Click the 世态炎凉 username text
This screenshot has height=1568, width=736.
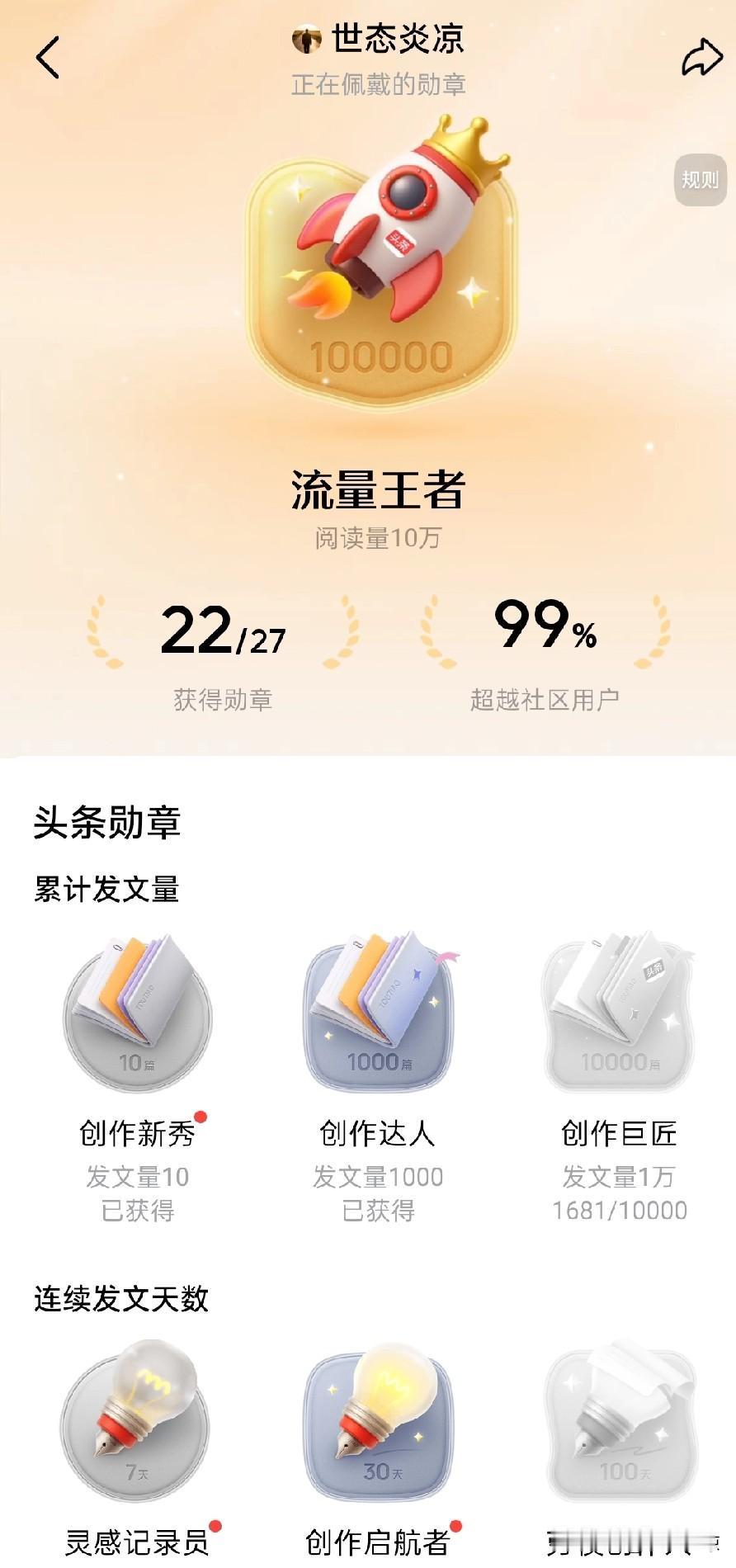(x=396, y=40)
